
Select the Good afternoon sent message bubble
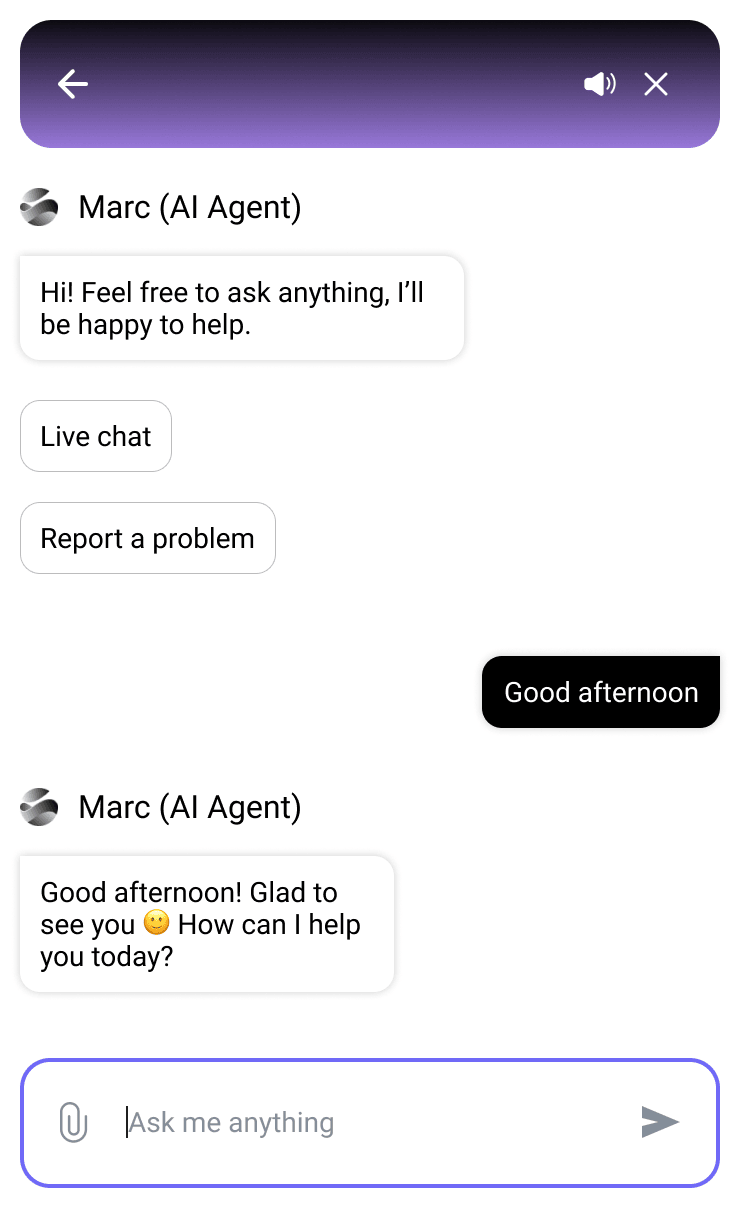click(x=600, y=692)
